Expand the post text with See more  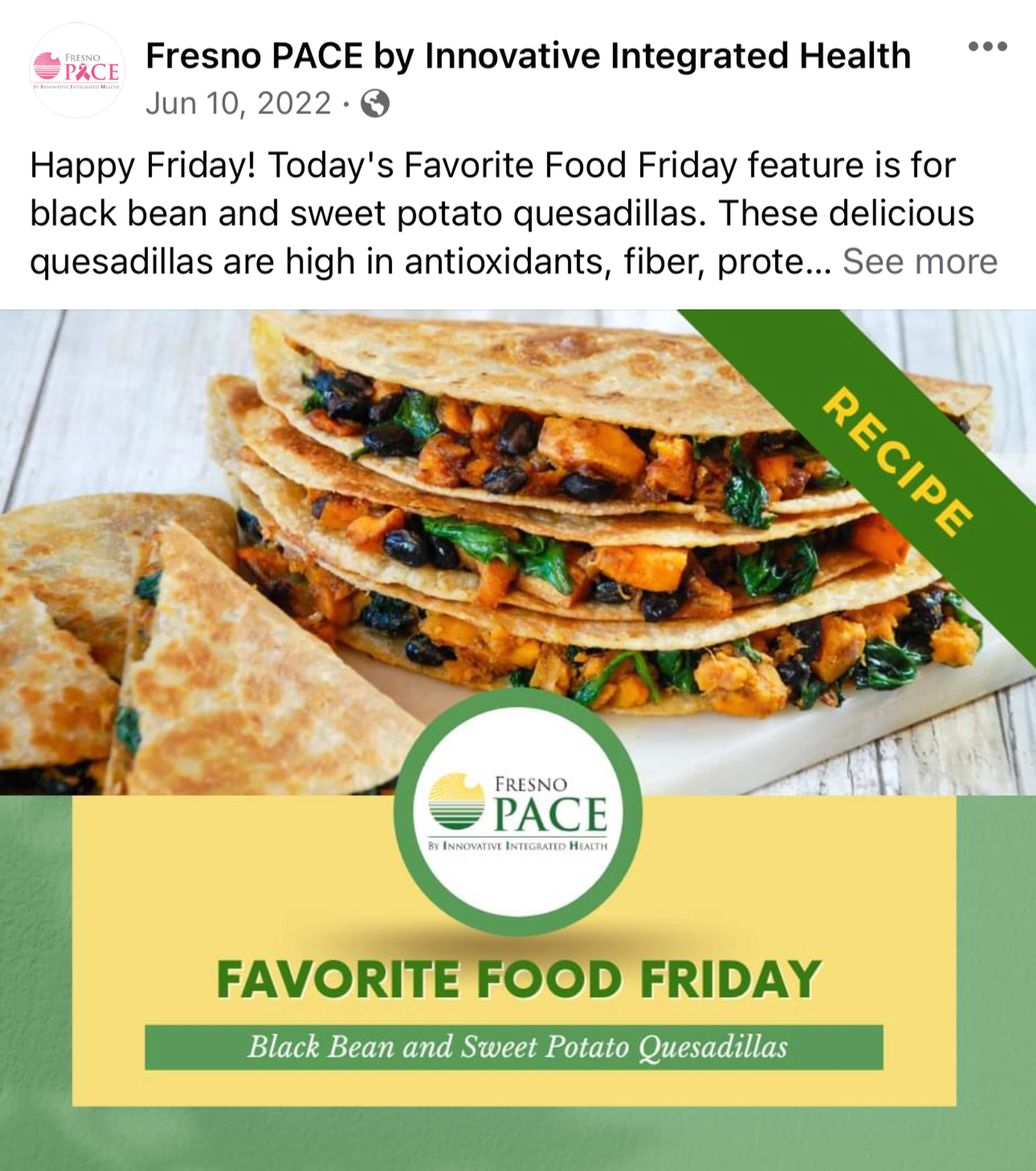919,261
